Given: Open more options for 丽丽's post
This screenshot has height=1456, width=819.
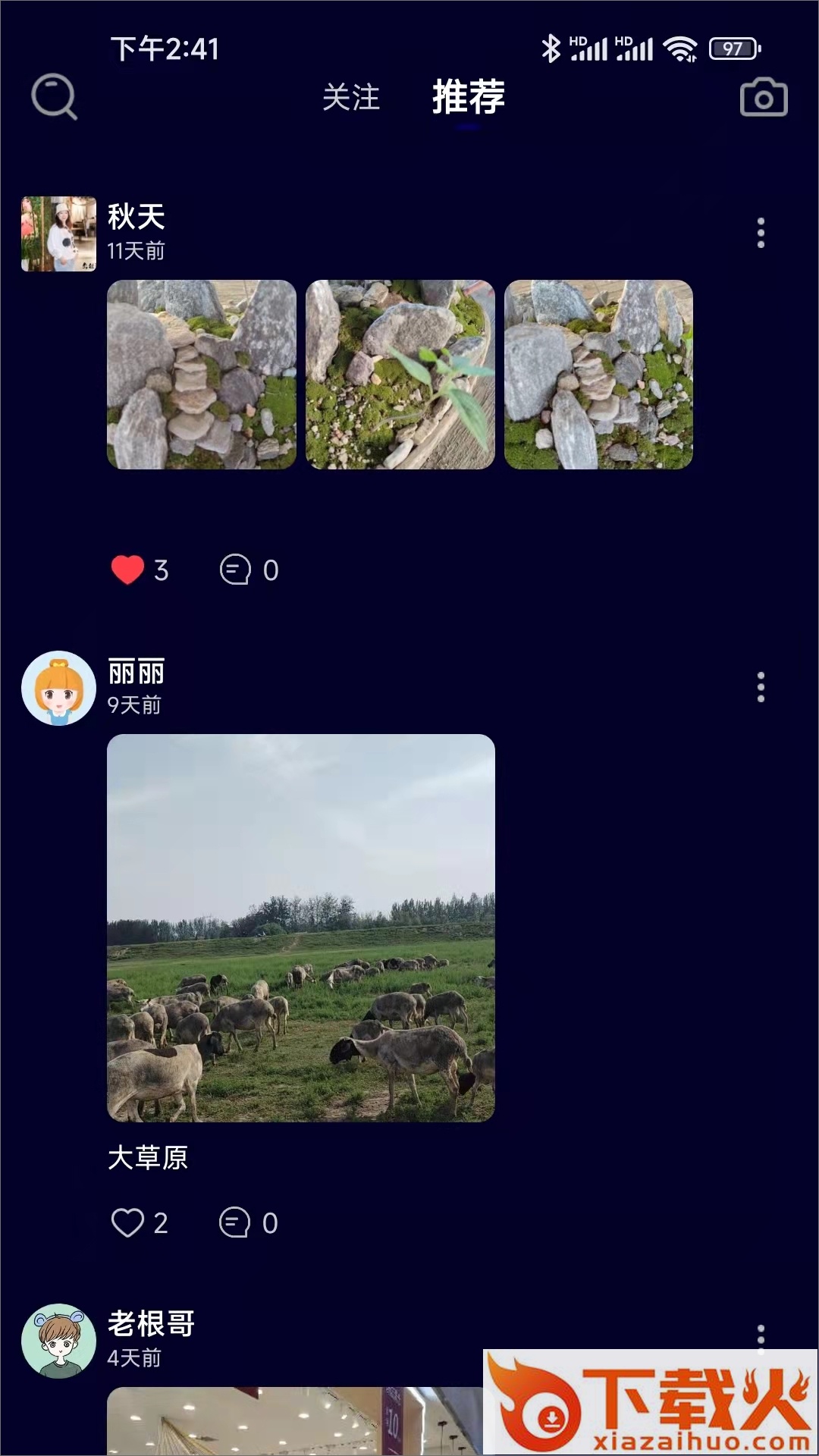Looking at the screenshot, I should pos(761,687).
